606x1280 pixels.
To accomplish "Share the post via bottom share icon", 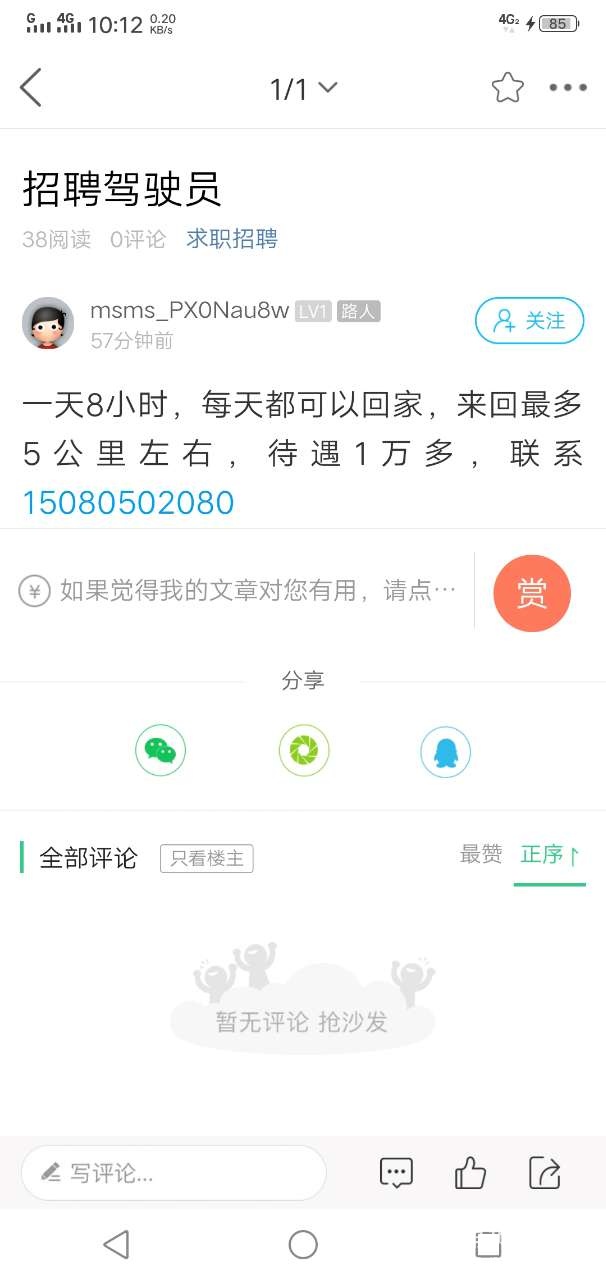I will 544,1173.
